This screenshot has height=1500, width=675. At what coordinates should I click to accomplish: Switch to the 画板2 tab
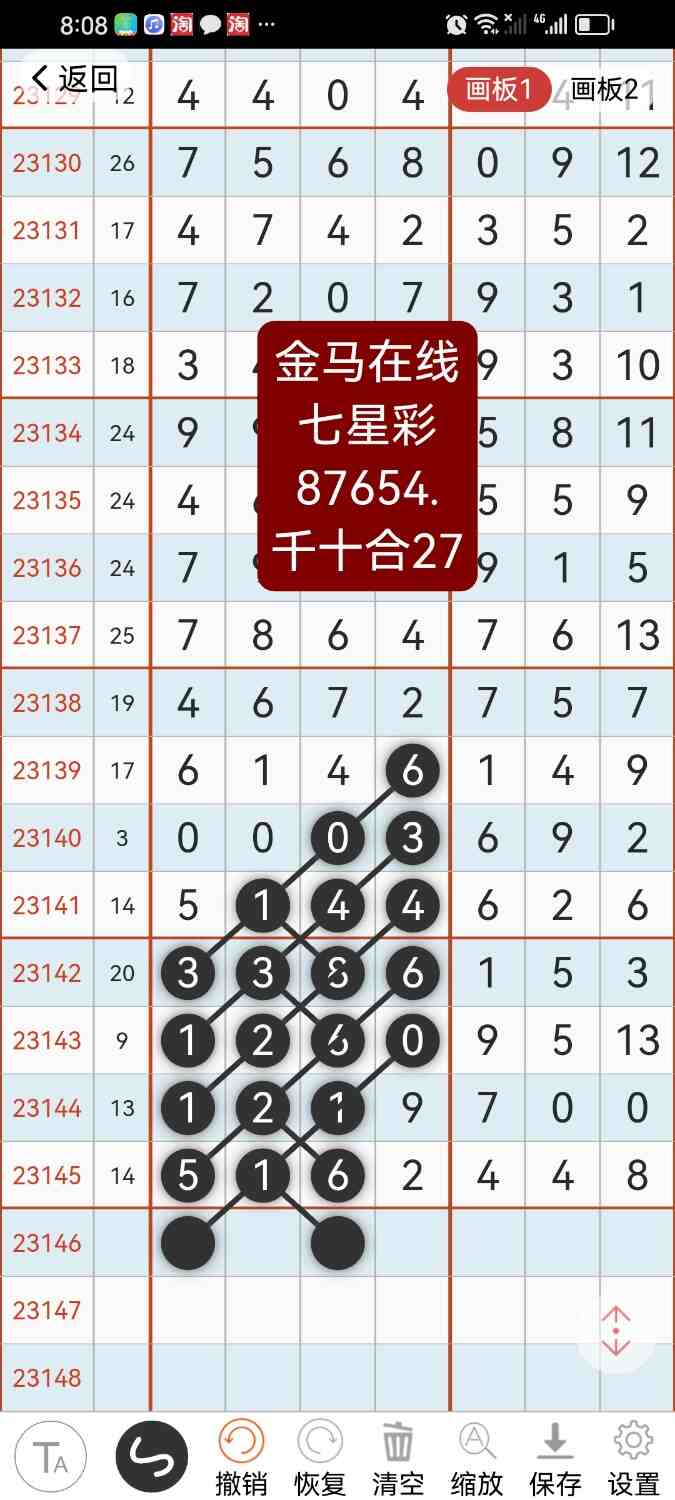click(x=604, y=89)
